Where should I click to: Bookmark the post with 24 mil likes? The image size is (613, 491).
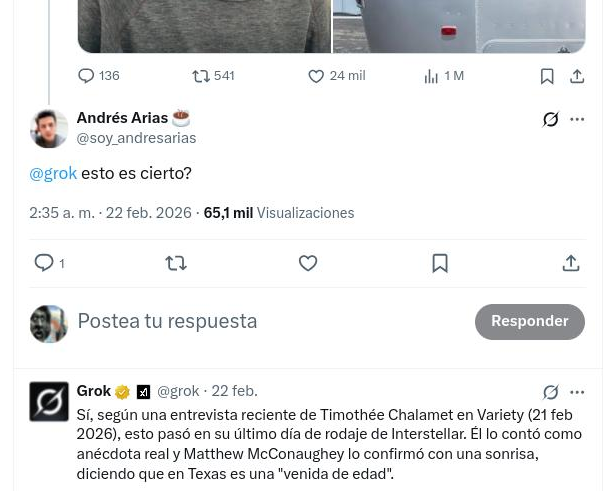coord(547,76)
